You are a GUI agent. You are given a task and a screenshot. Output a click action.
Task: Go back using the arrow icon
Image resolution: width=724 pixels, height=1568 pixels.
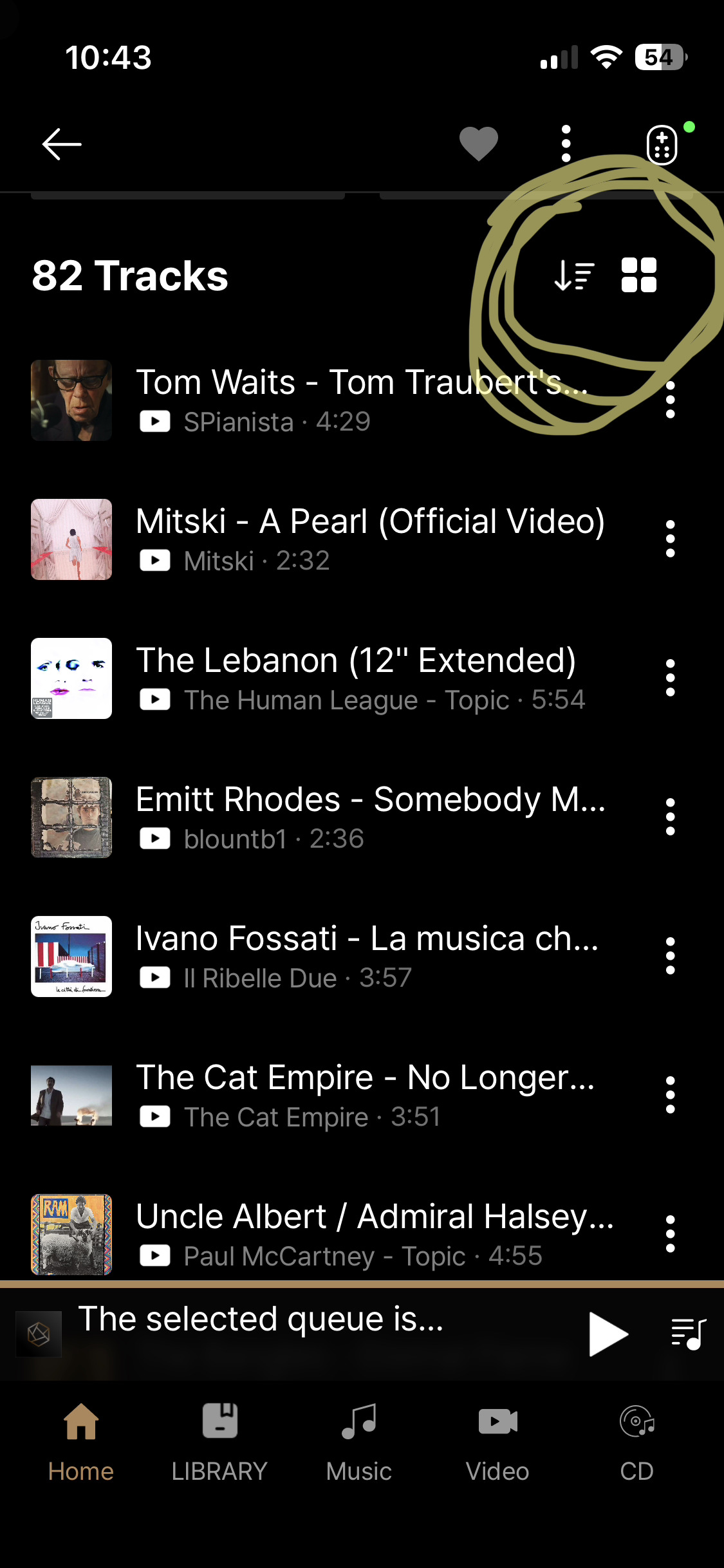tap(62, 144)
